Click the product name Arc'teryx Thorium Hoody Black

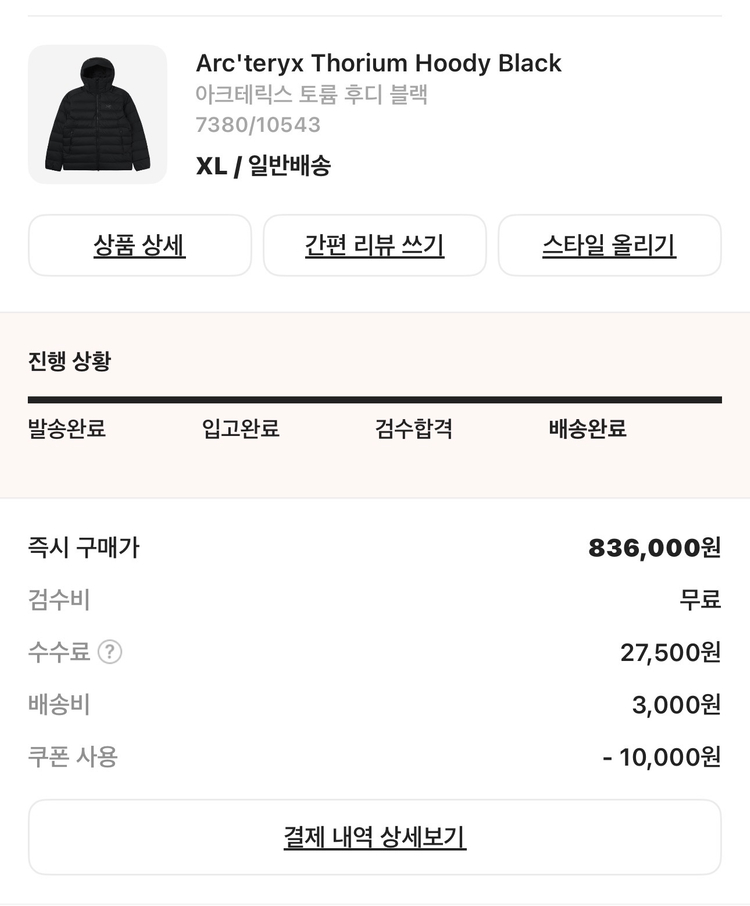coord(378,63)
